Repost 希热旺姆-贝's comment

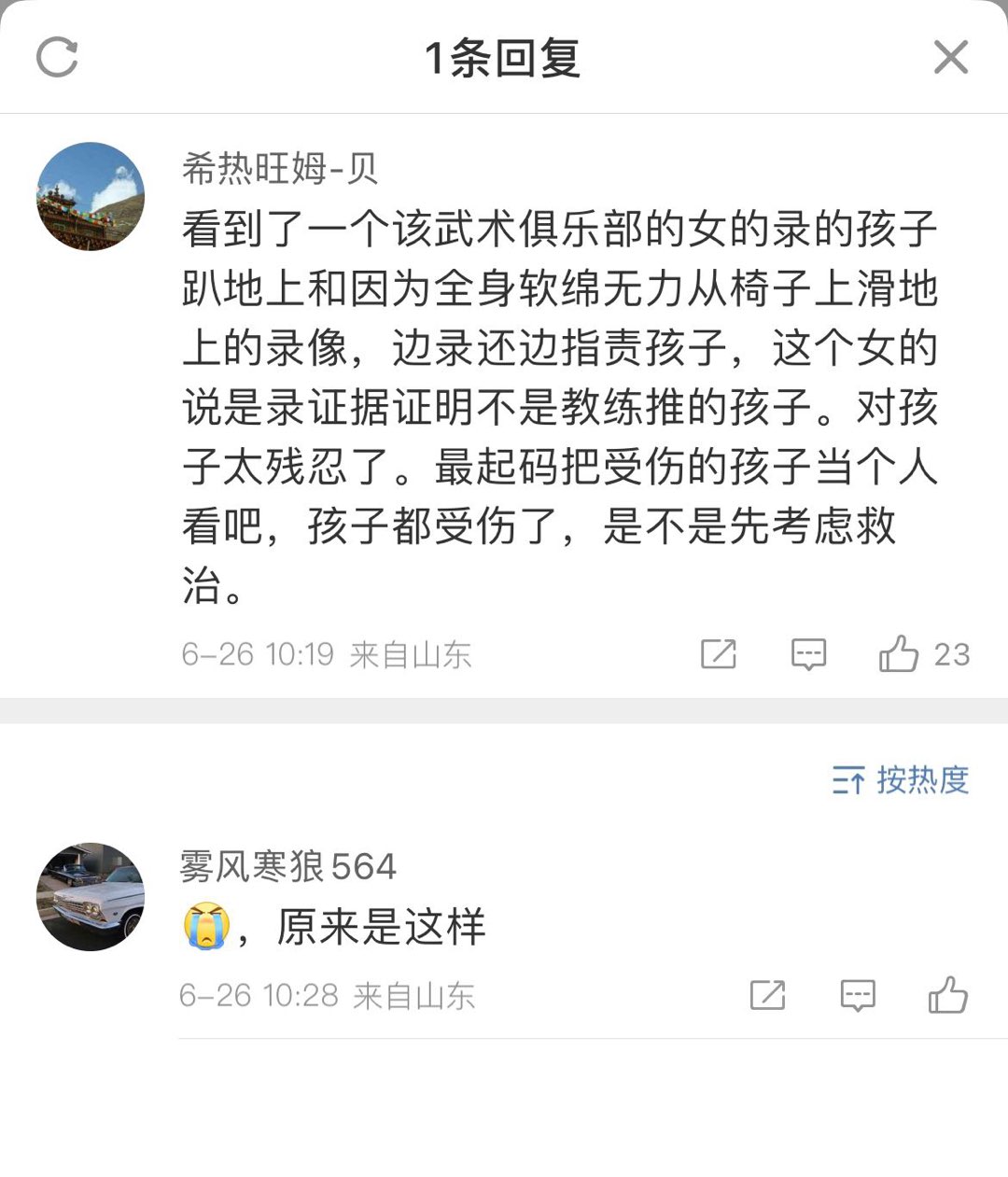click(x=718, y=654)
